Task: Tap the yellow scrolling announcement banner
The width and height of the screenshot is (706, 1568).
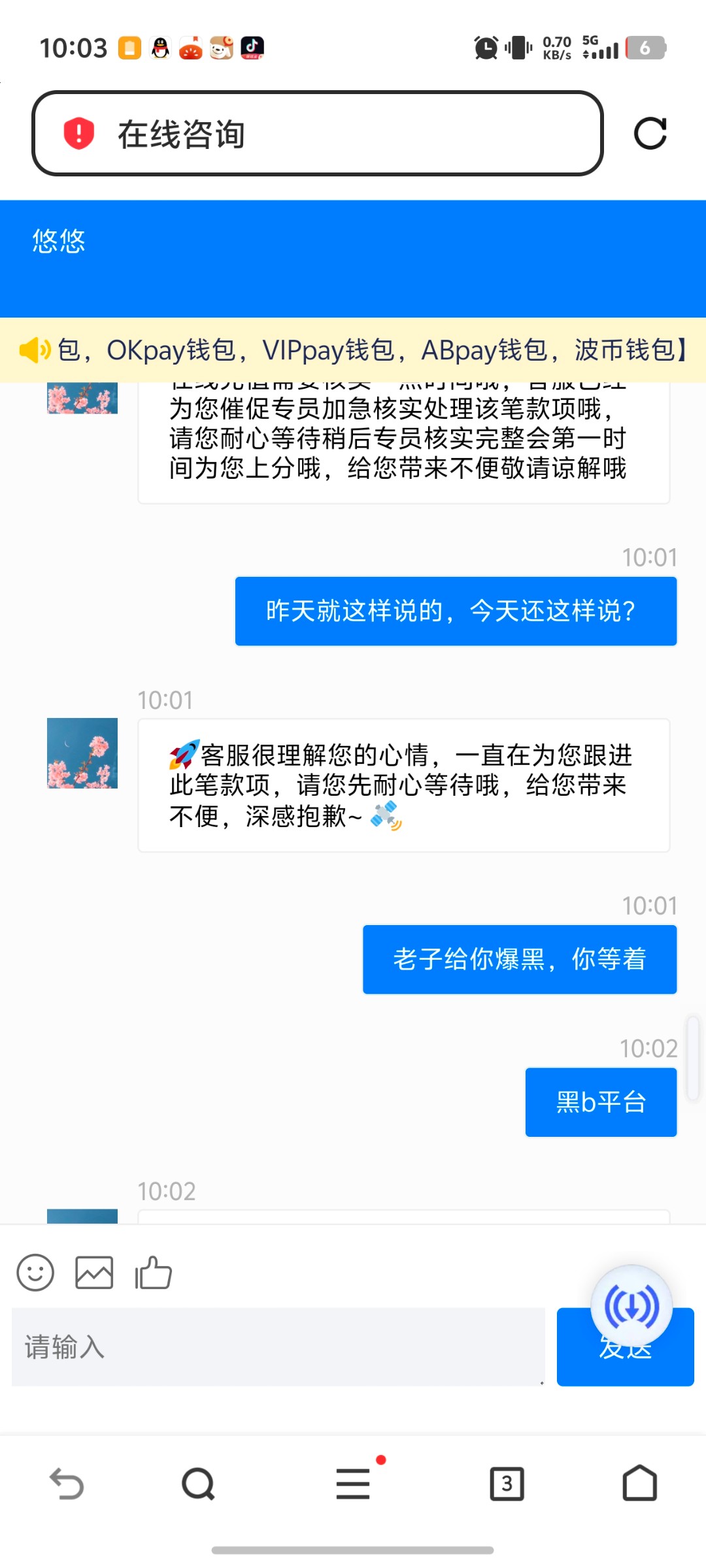Action: [x=353, y=351]
